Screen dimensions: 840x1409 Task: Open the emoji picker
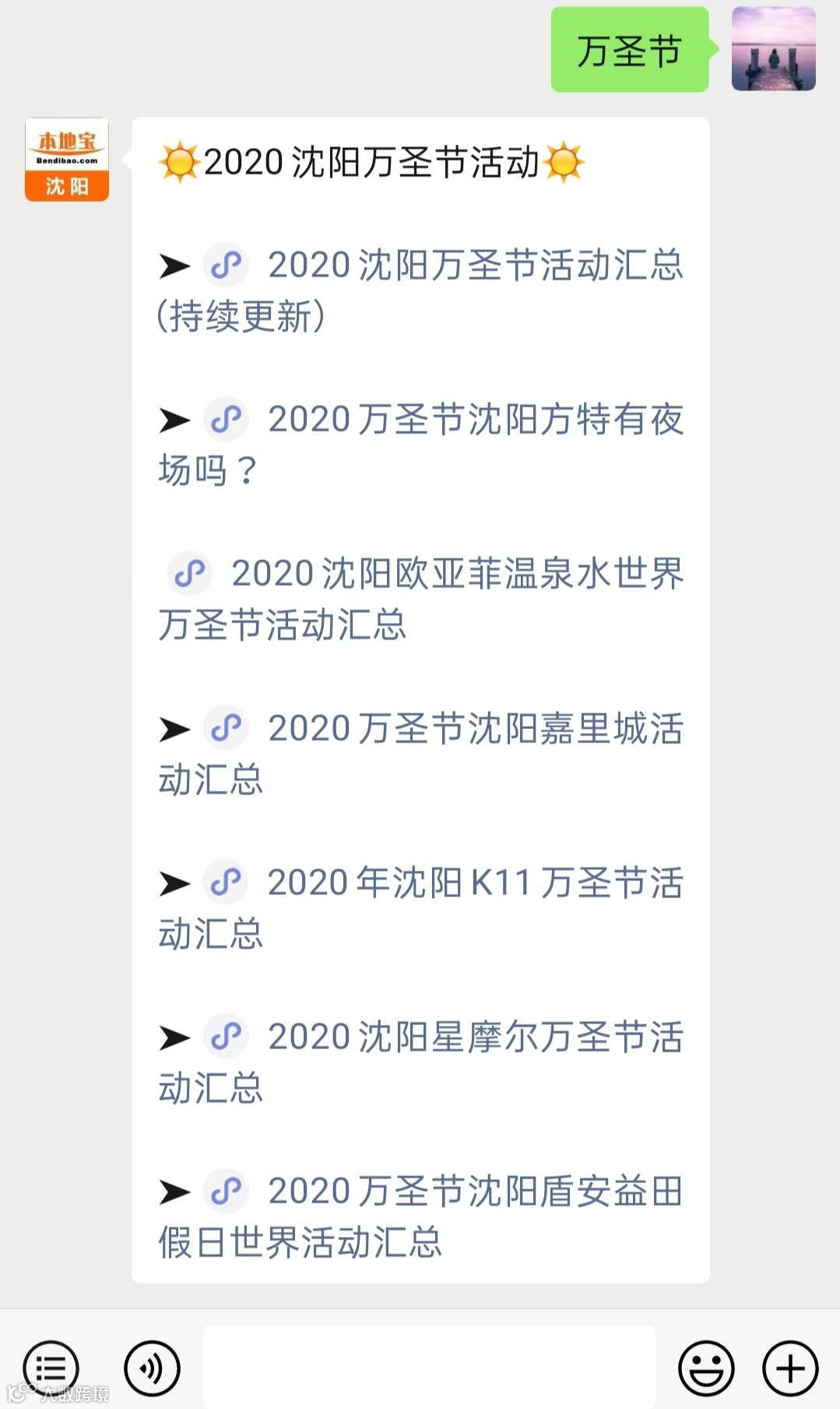click(706, 1368)
